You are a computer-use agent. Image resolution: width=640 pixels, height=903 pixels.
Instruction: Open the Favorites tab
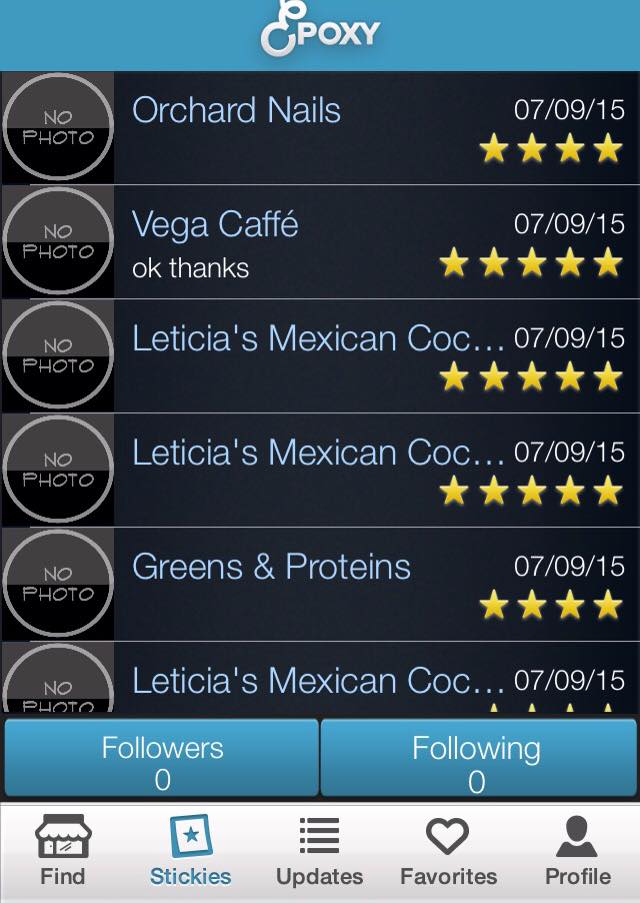click(448, 852)
